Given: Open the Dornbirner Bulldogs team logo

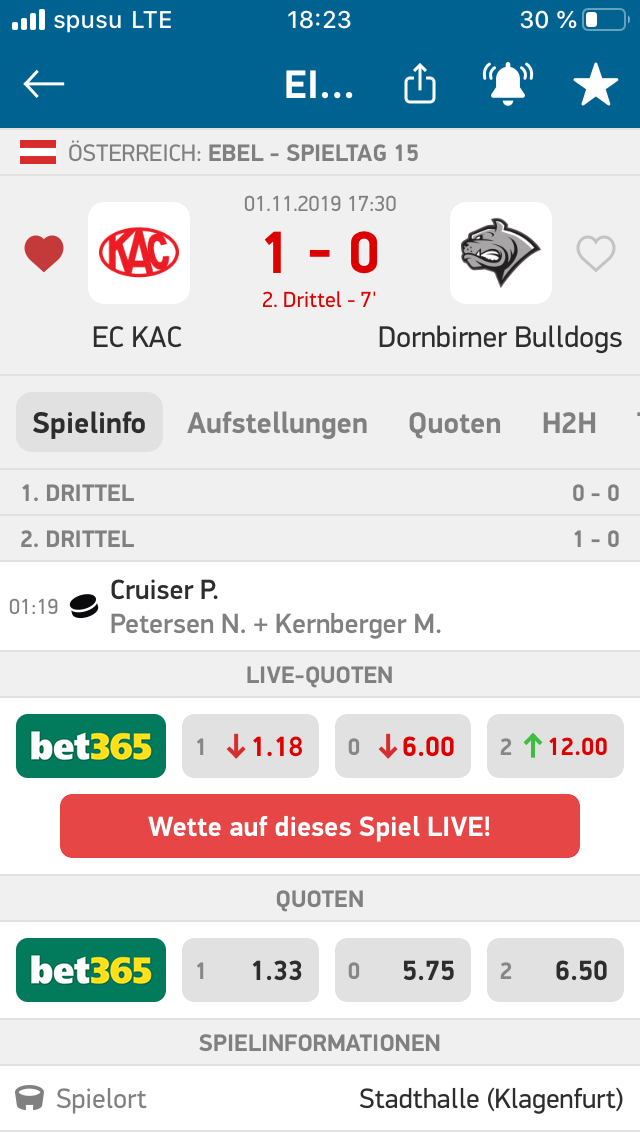Looking at the screenshot, I should [x=501, y=253].
